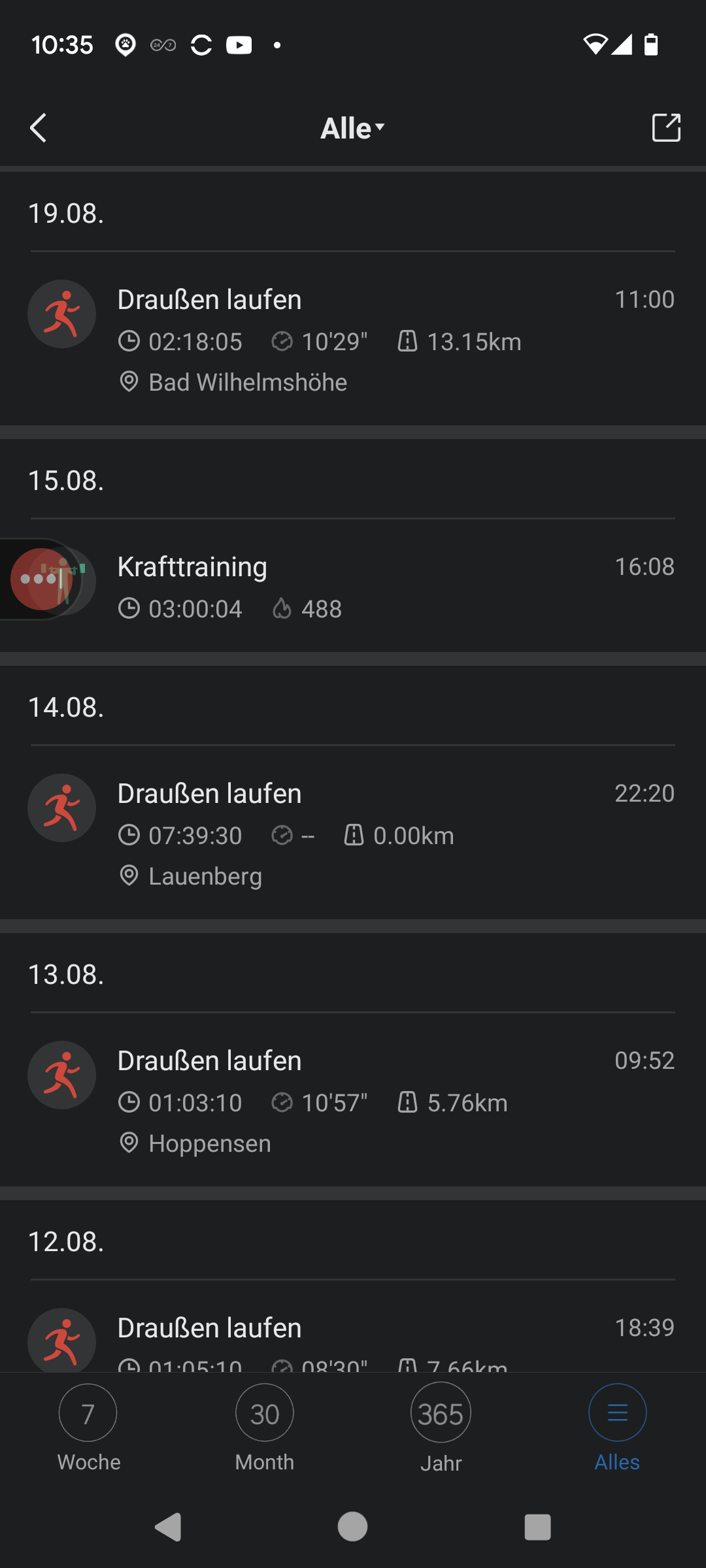Screen dimensions: 706x1568
Task: Tap the system home button
Action: click(352, 1527)
